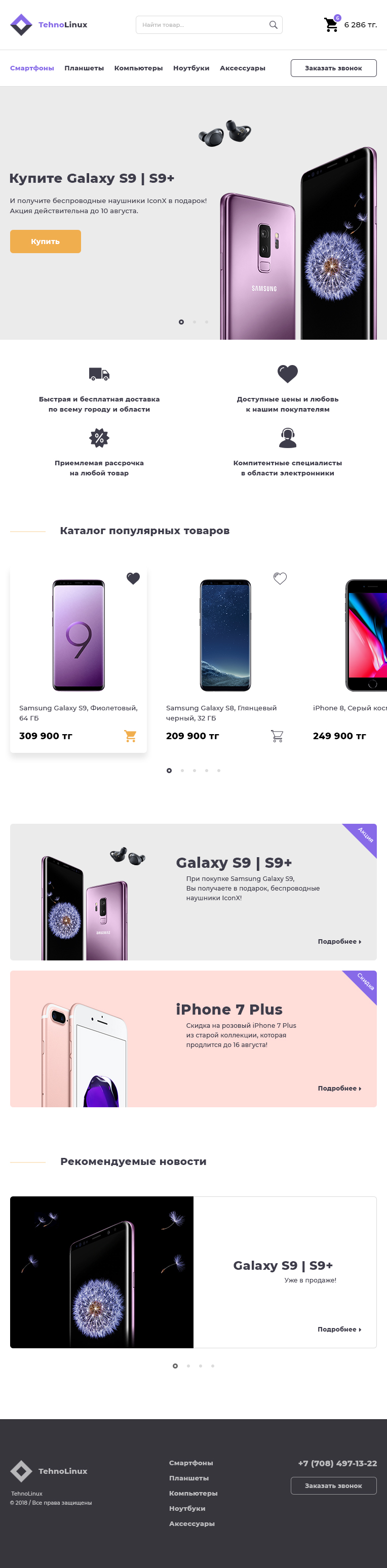The image size is (387, 1568).
Task: Open the Samsung Galaxy S8 product card
Action: click(x=225, y=636)
